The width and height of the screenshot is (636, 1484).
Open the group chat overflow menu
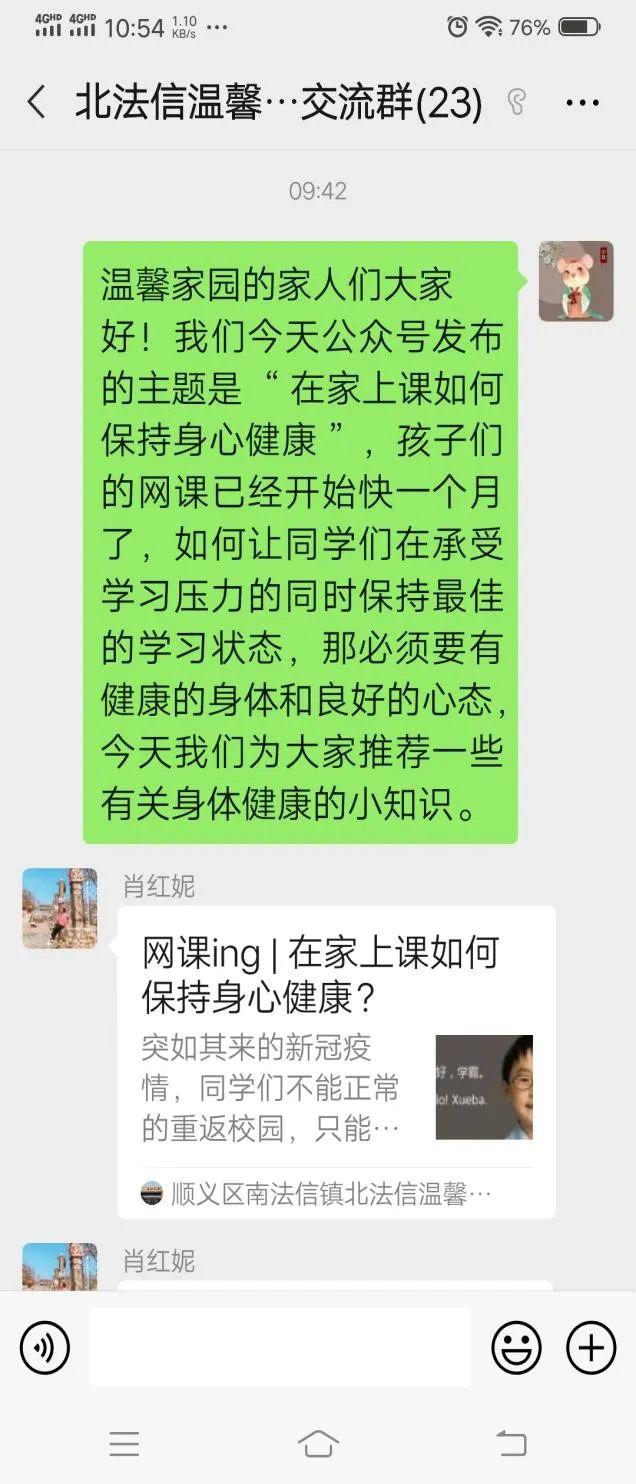(582, 103)
